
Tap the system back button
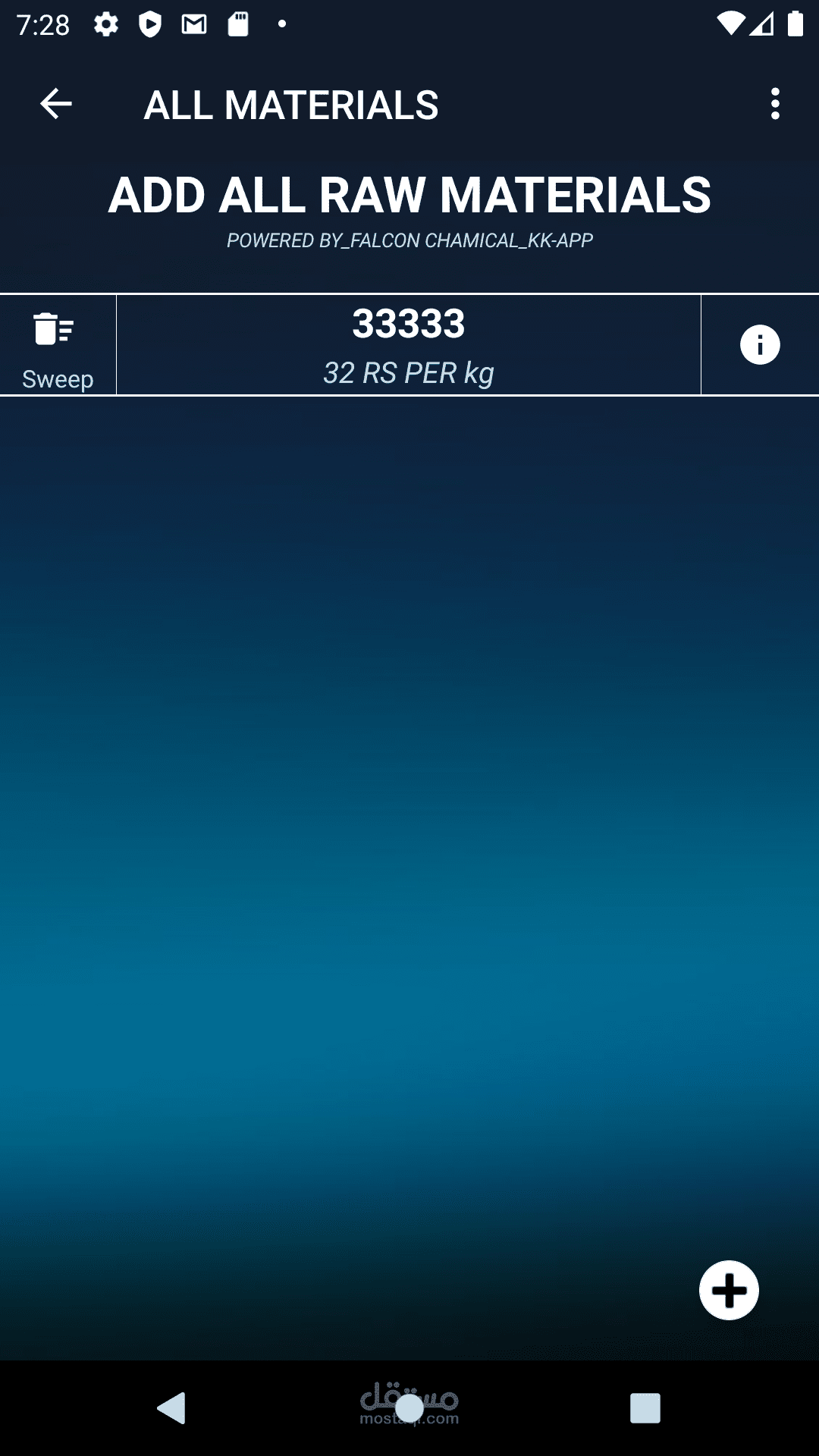pyautogui.click(x=172, y=1408)
